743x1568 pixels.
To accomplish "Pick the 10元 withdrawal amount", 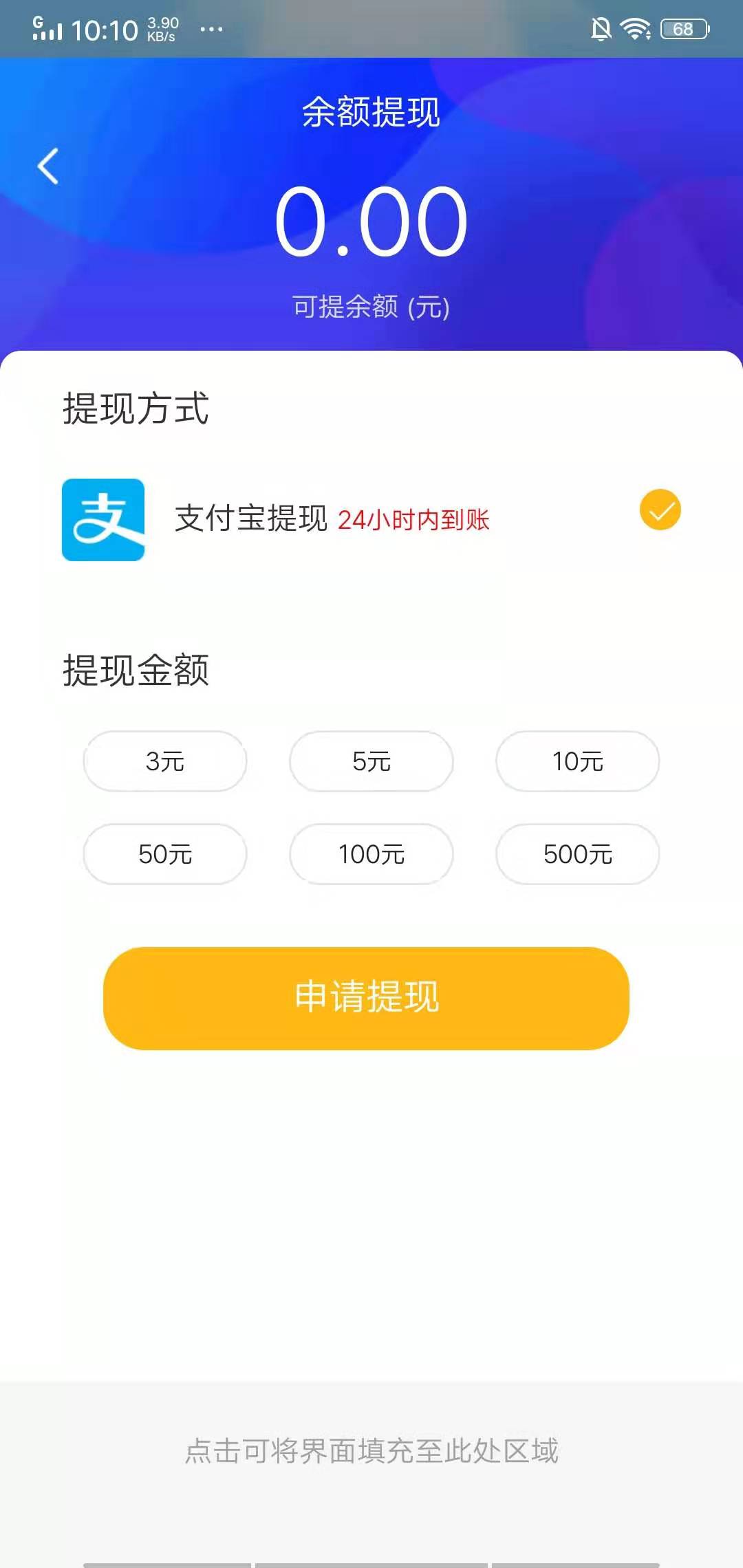I will 577,761.
